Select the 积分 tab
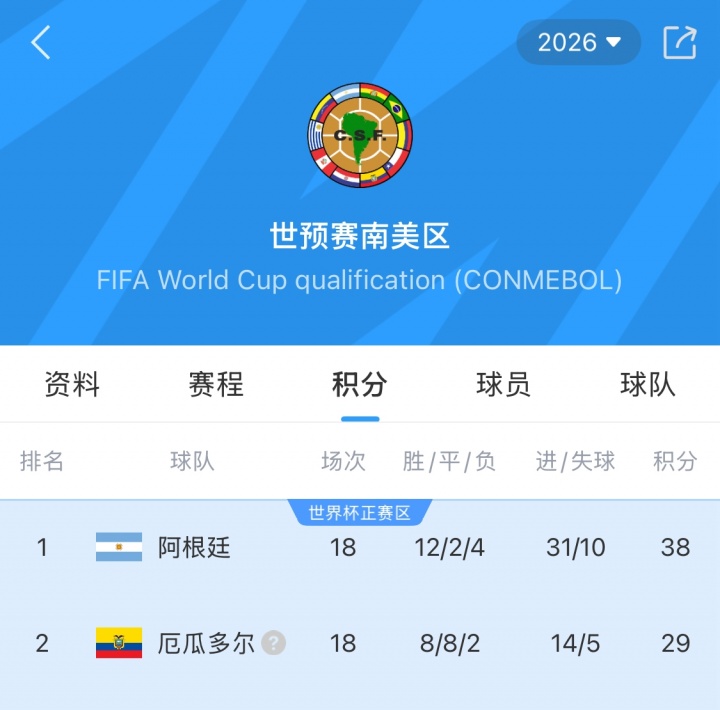720x710 pixels. point(360,384)
